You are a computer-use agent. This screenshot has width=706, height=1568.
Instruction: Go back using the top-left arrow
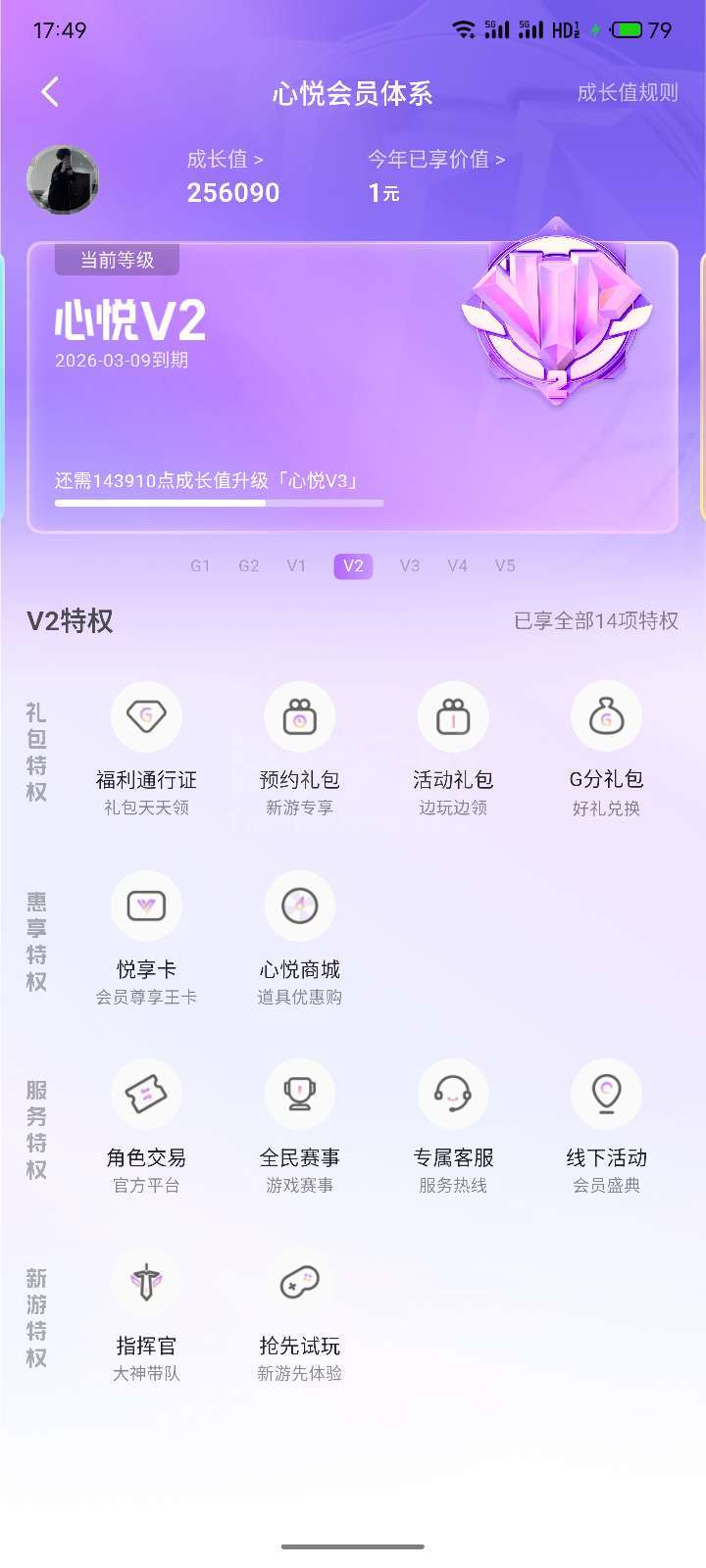click(x=50, y=92)
